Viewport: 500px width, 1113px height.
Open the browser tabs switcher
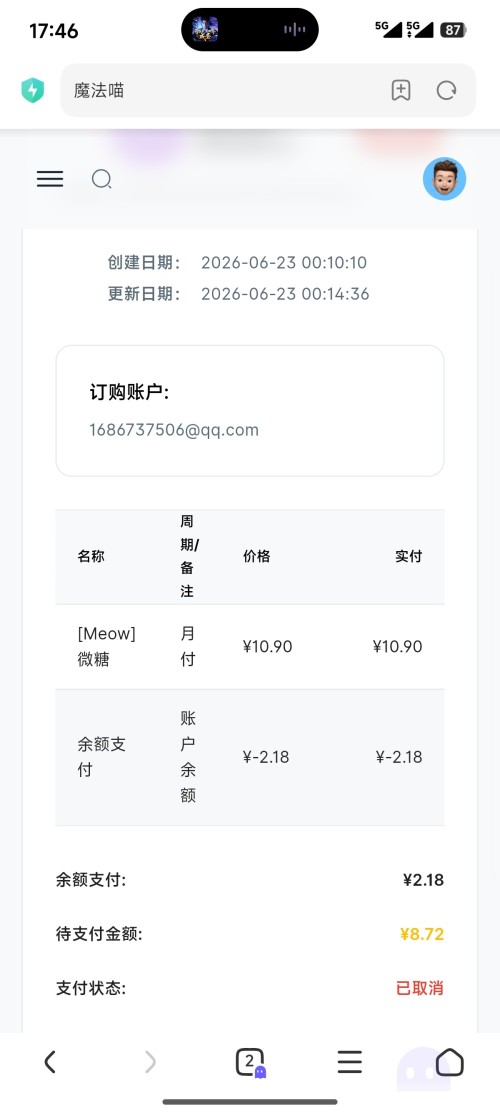pyautogui.click(x=250, y=1063)
